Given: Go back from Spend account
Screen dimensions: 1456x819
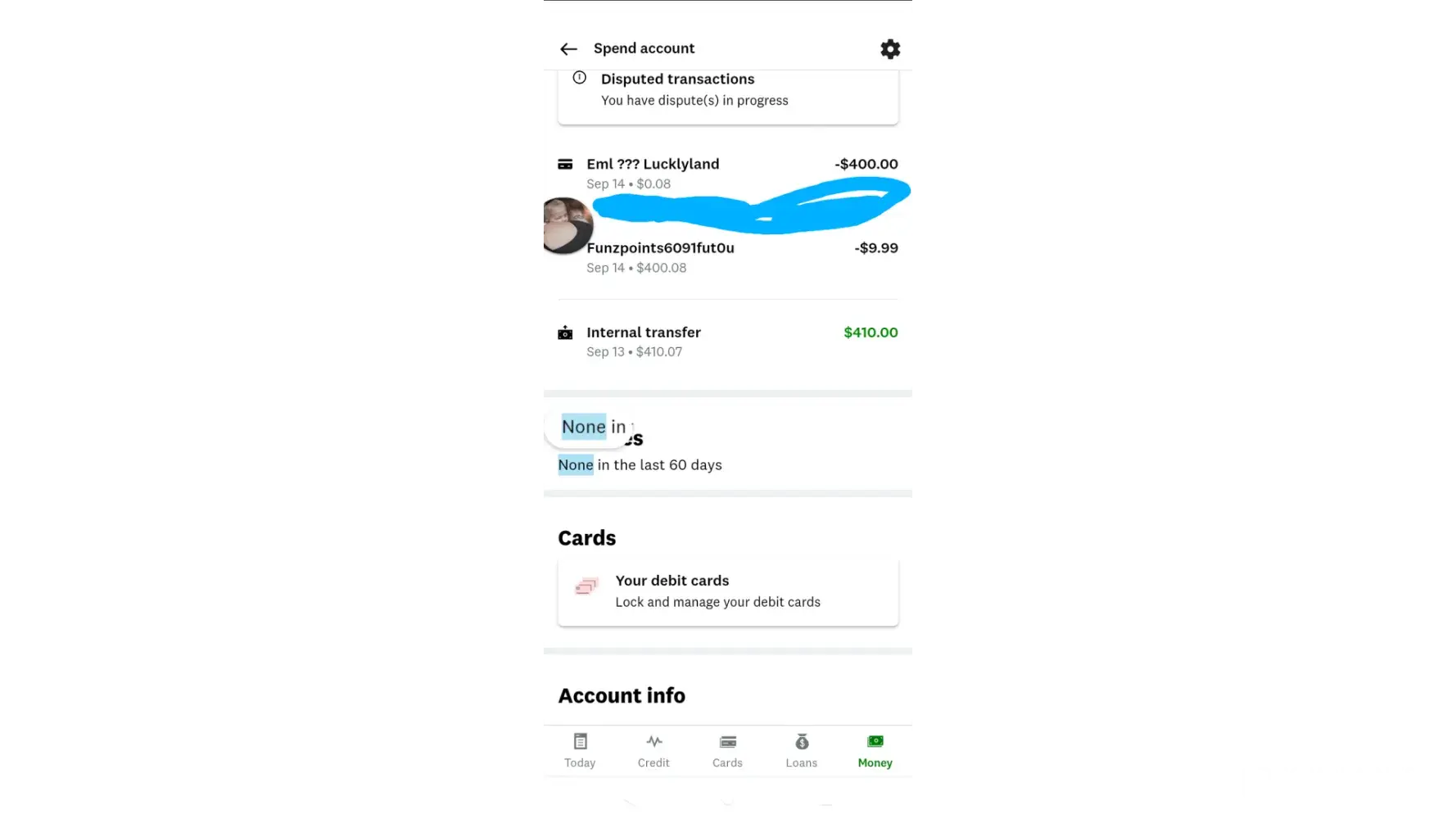Looking at the screenshot, I should 568,49.
